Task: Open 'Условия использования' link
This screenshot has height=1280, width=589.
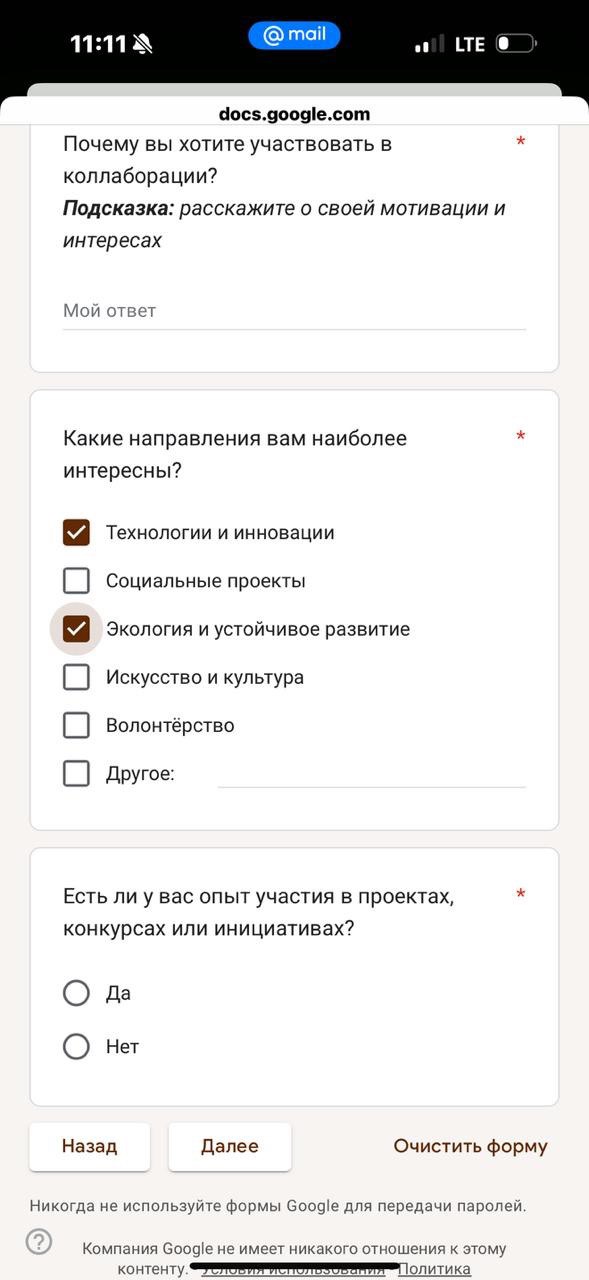Action: click(293, 1270)
